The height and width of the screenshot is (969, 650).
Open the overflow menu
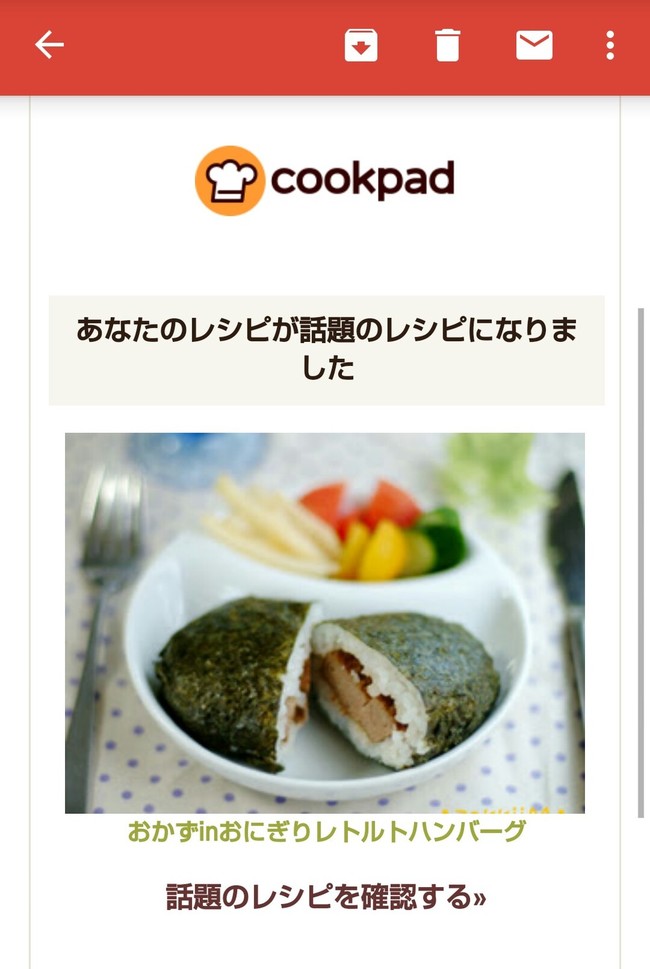coord(610,45)
